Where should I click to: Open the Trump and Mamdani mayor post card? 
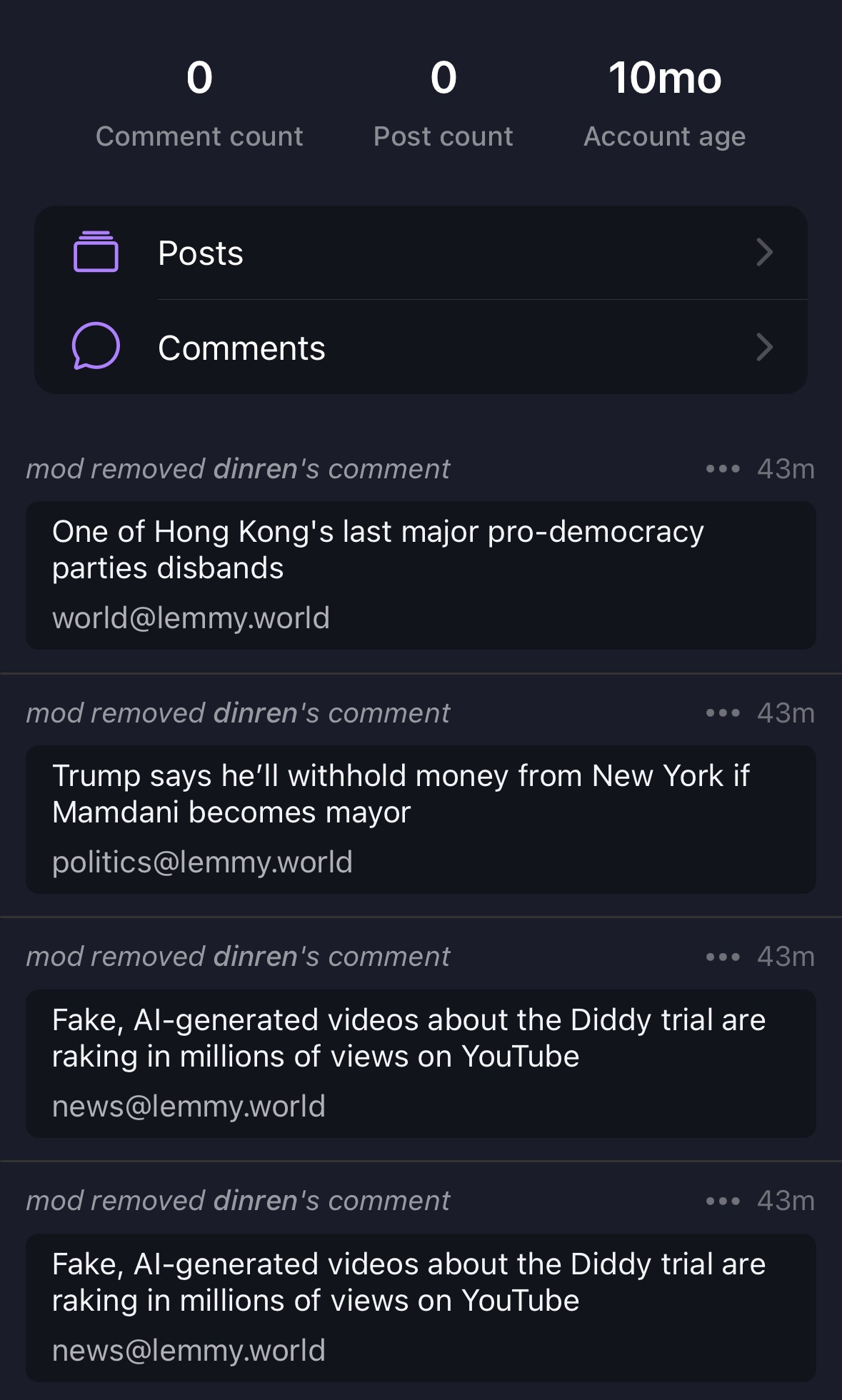click(421, 819)
